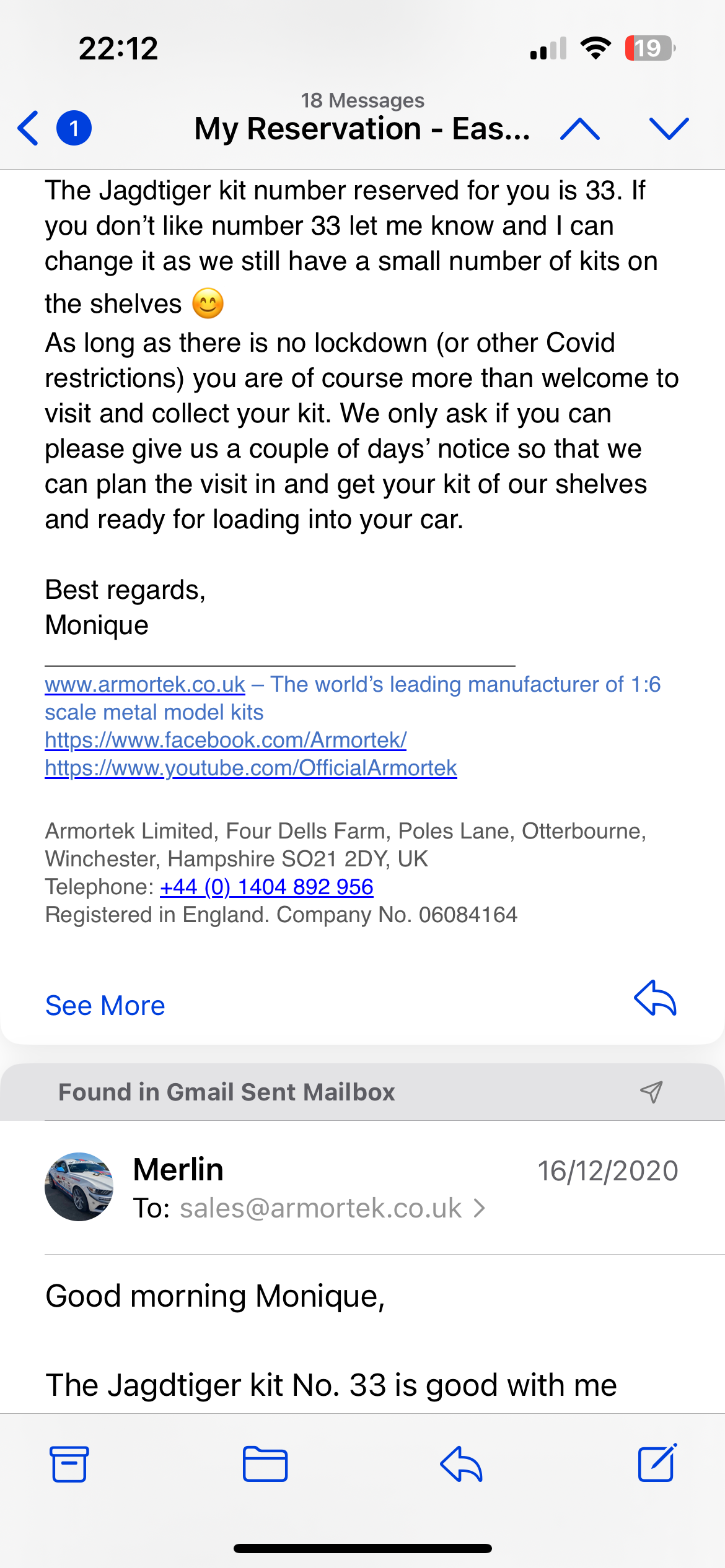
Task: Reply using the bottom toolbar arrow
Action: (x=461, y=1464)
